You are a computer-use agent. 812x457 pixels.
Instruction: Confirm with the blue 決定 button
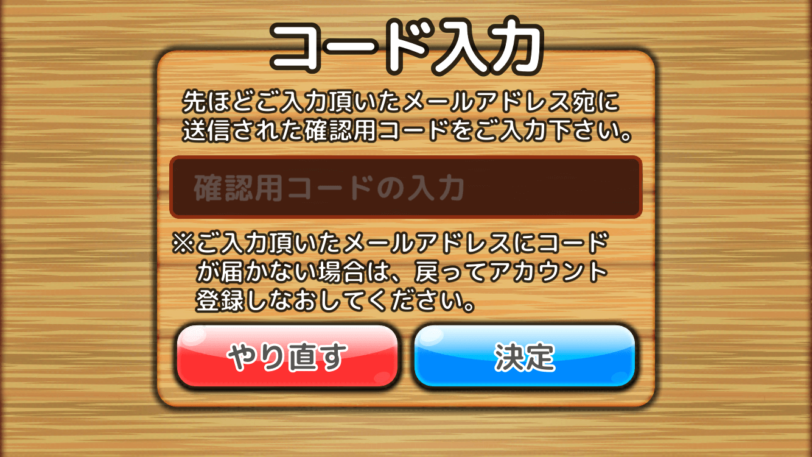pyautogui.click(x=524, y=356)
